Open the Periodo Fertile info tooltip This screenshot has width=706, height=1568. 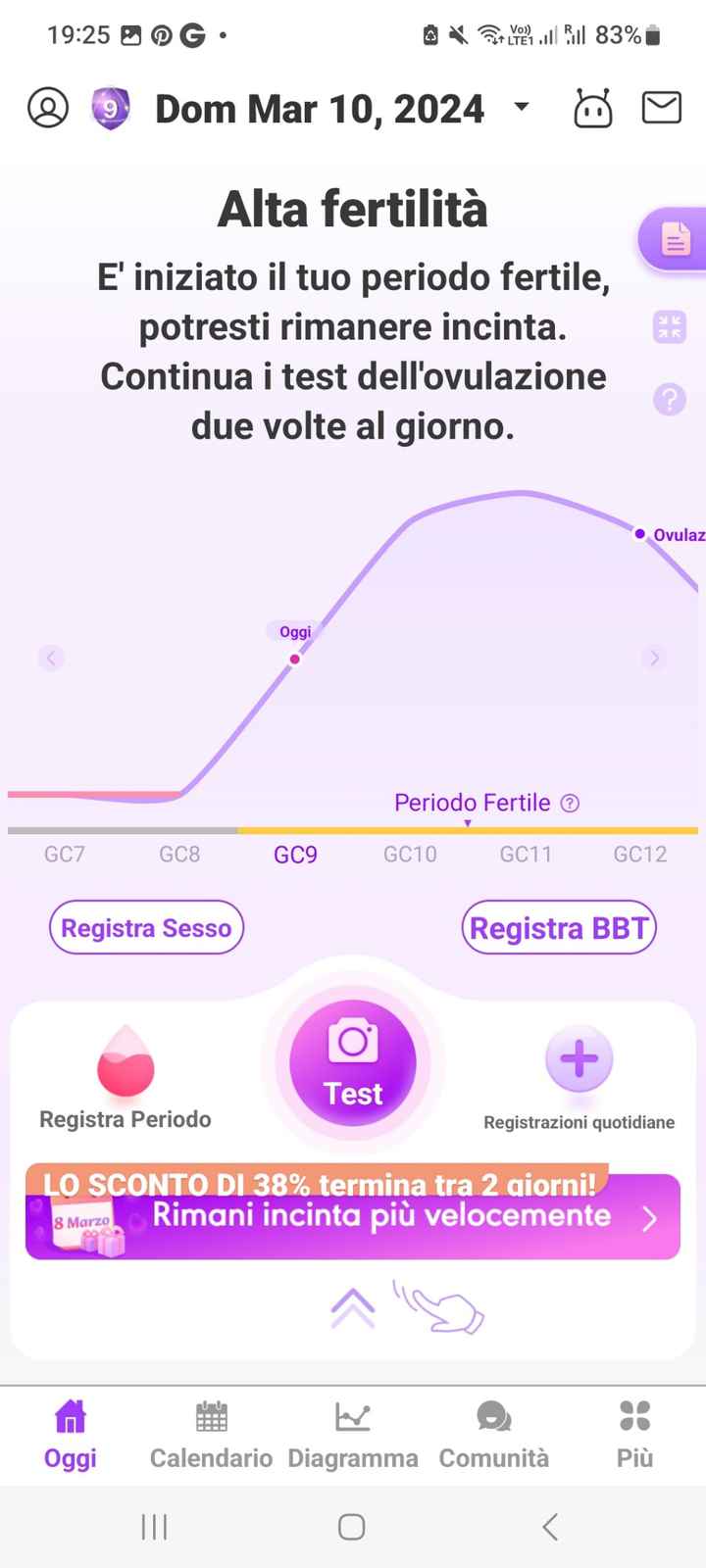click(x=570, y=803)
